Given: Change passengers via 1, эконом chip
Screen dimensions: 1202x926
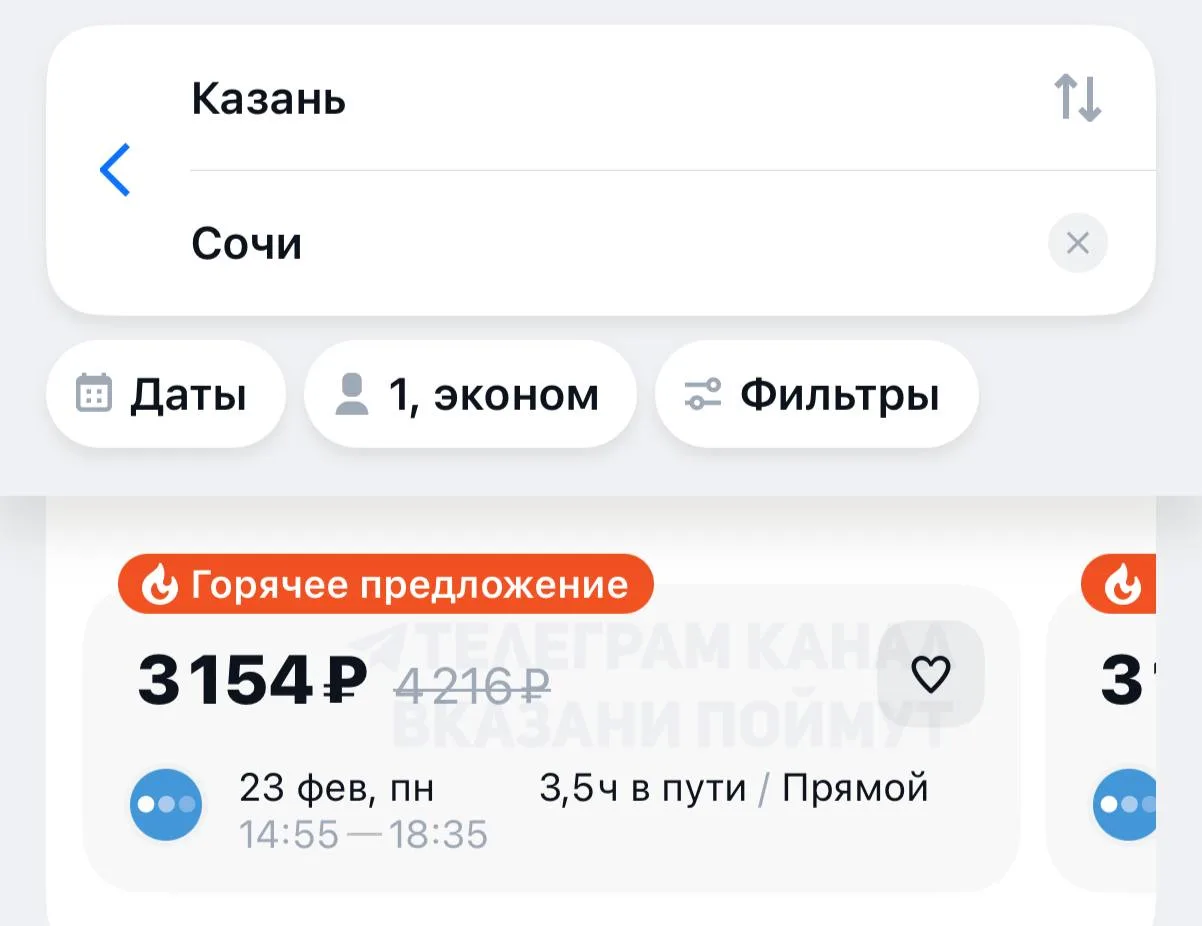Looking at the screenshot, I should tap(469, 395).
